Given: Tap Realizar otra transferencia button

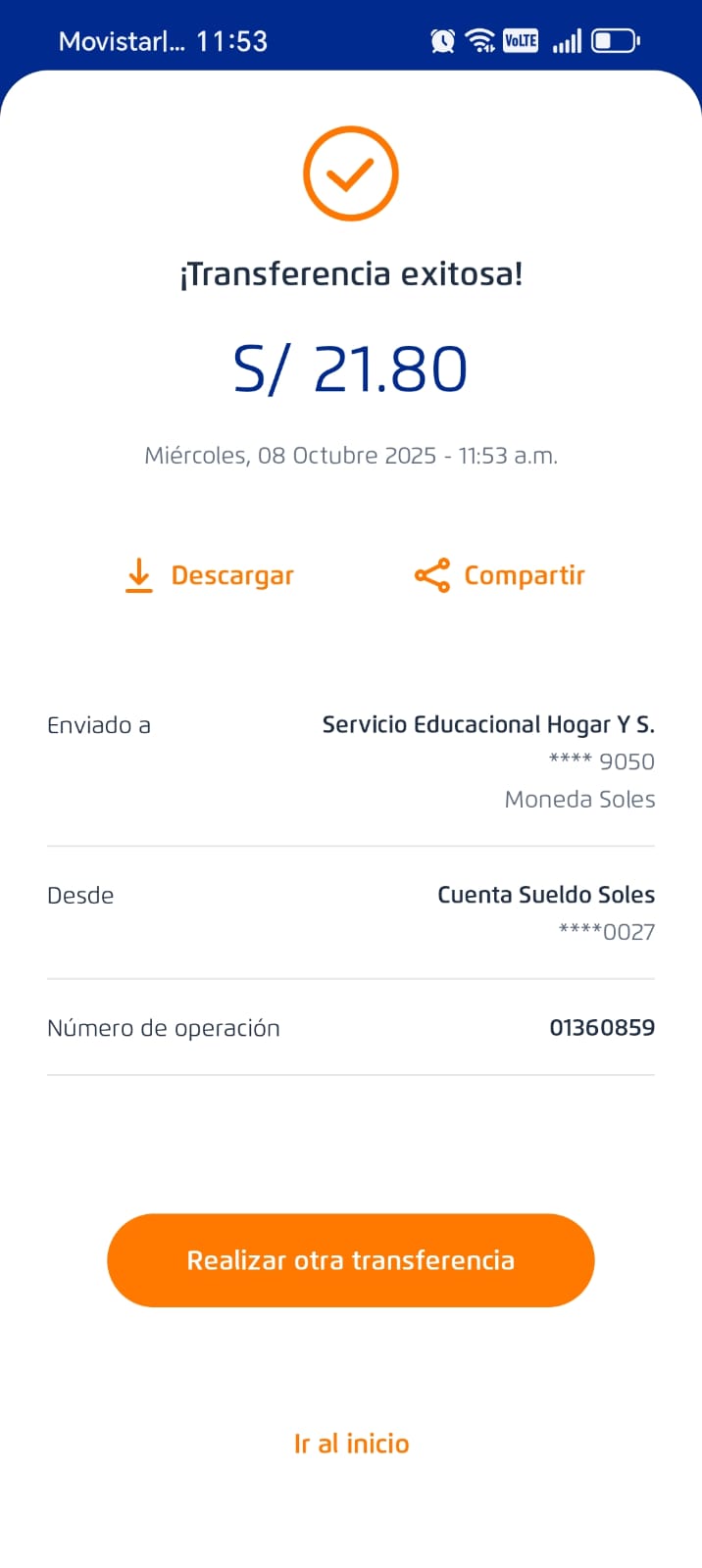Looking at the screenshot, I should pyautogui.click(x=351, y=1260).
